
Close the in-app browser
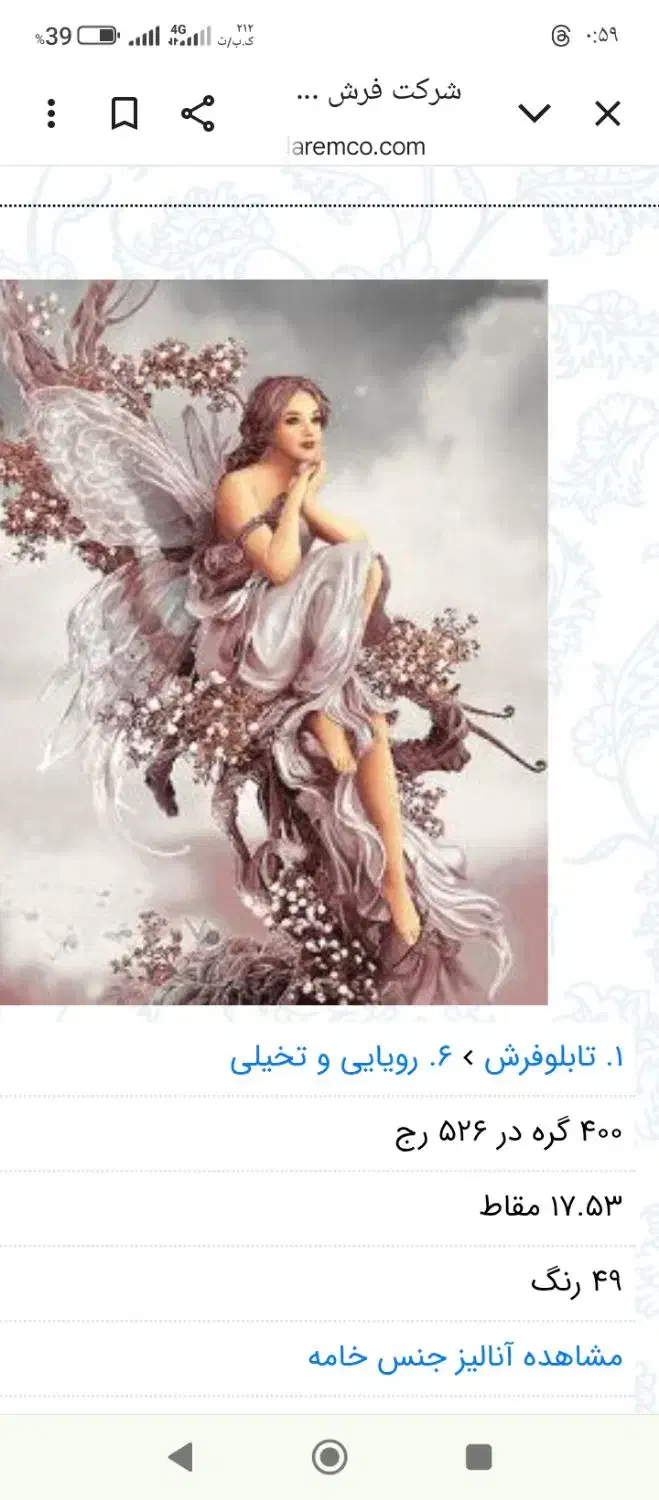(x=608, y=114)
